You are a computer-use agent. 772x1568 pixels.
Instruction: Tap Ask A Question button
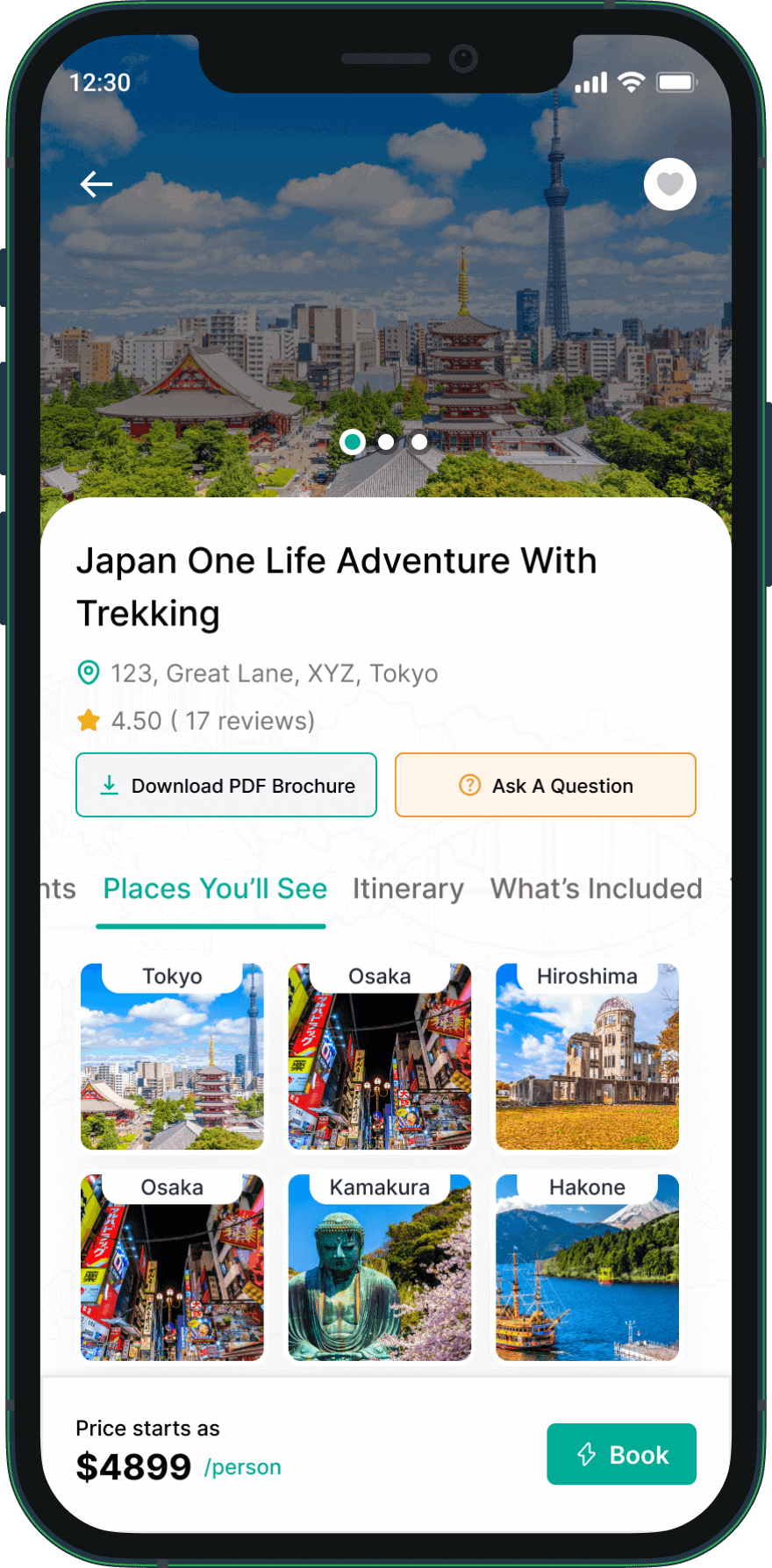[x=546, y=785]
